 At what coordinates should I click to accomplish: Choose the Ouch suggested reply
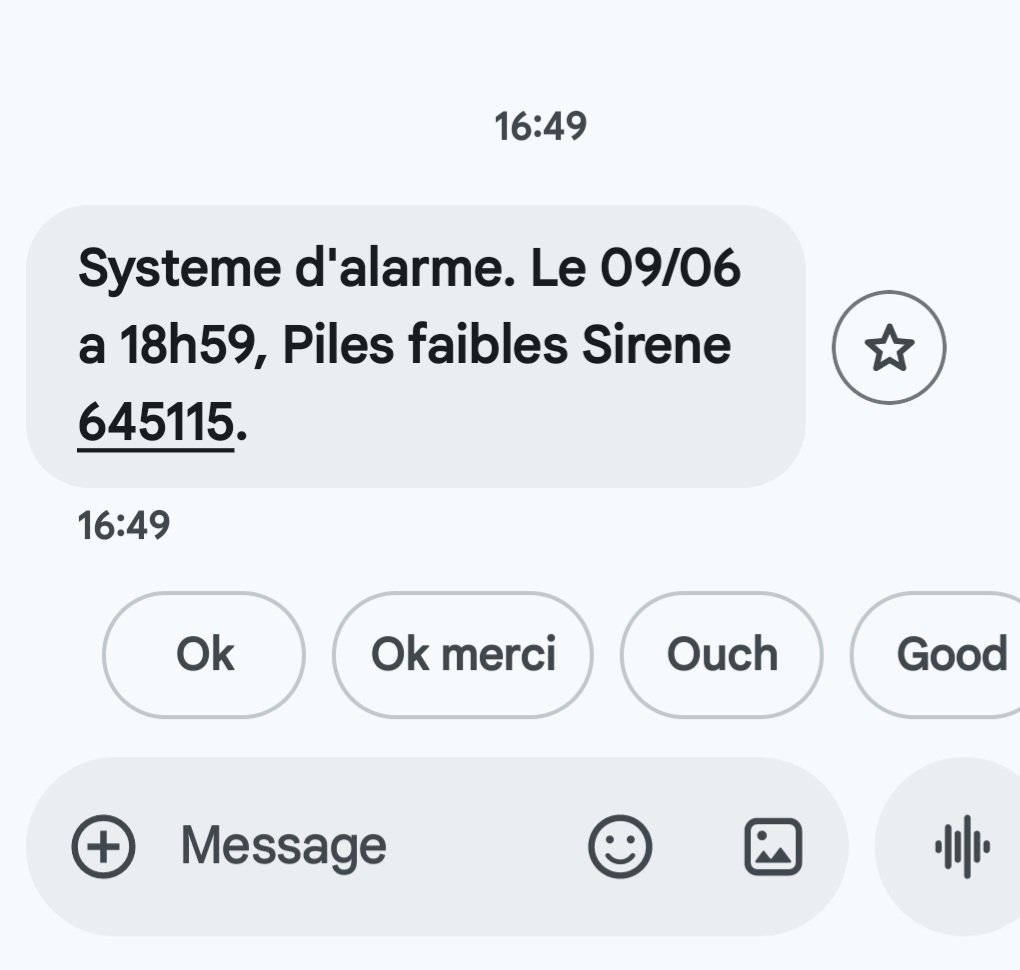click(x=722, y=655)
